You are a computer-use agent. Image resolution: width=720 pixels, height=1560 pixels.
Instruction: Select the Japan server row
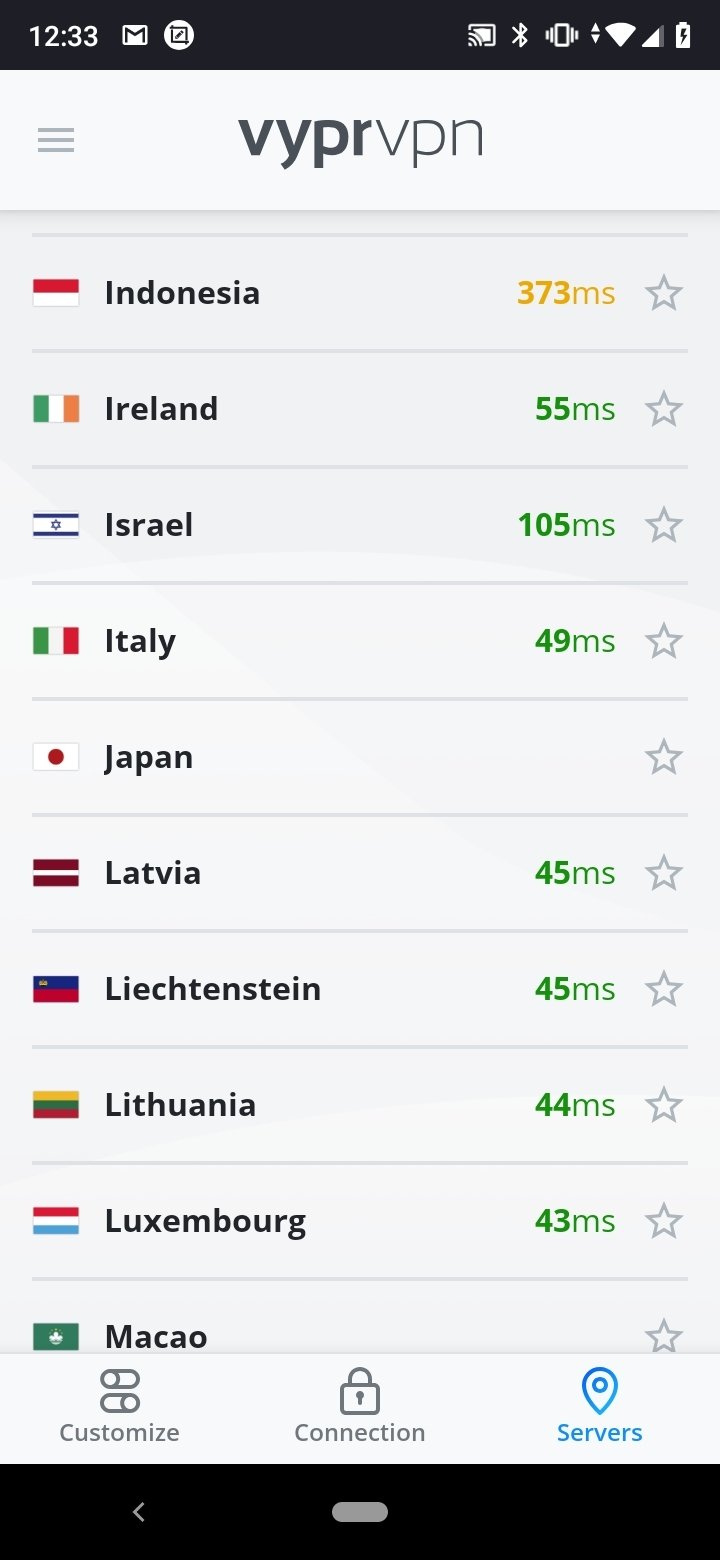[360, 757]
